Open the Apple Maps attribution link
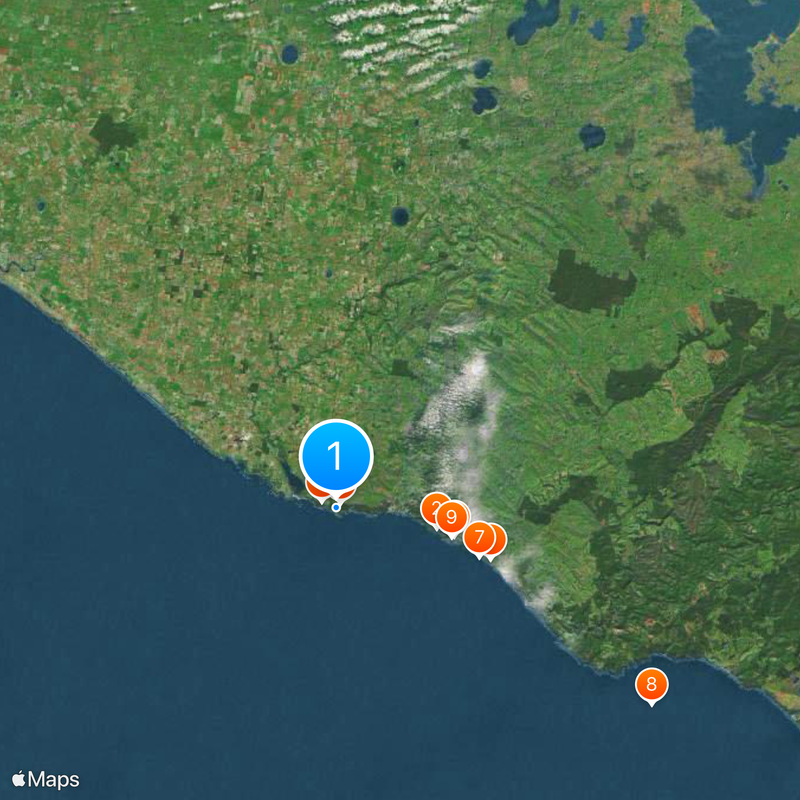The image size is (800, 800). click(46, 779)
